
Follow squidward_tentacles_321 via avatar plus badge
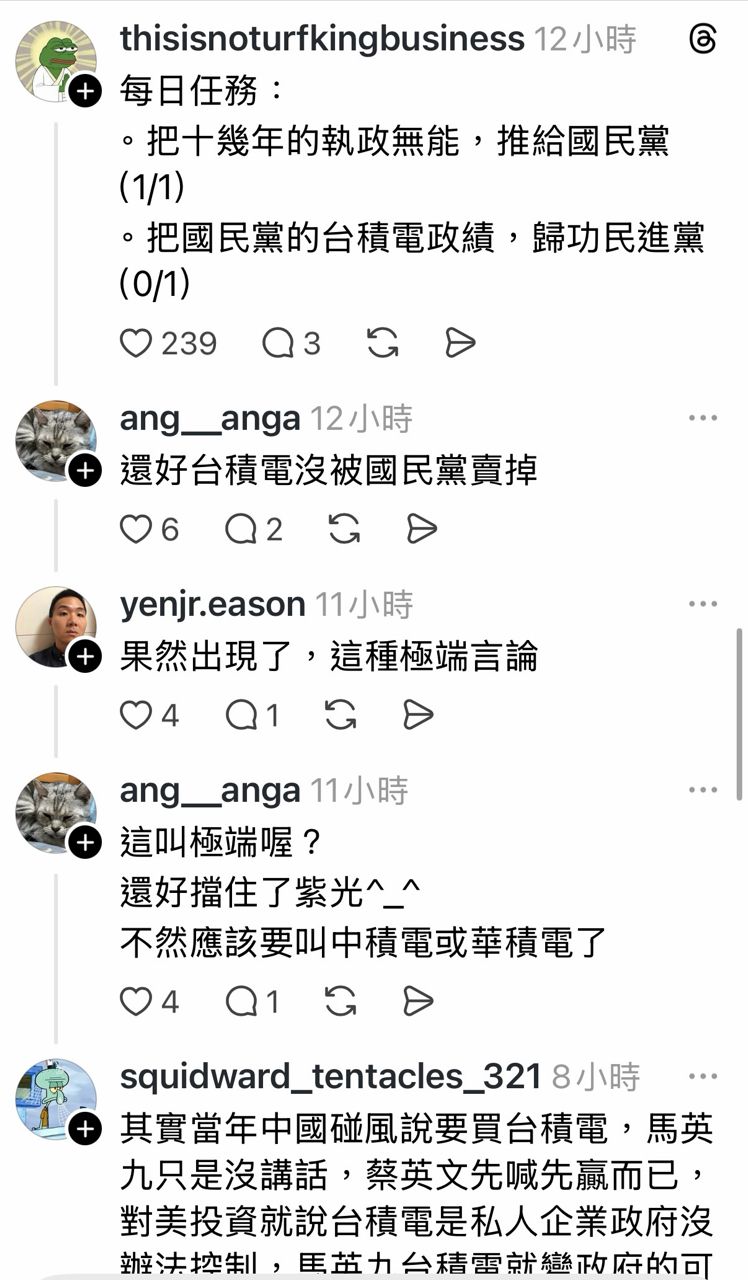tap(86, 1129)
